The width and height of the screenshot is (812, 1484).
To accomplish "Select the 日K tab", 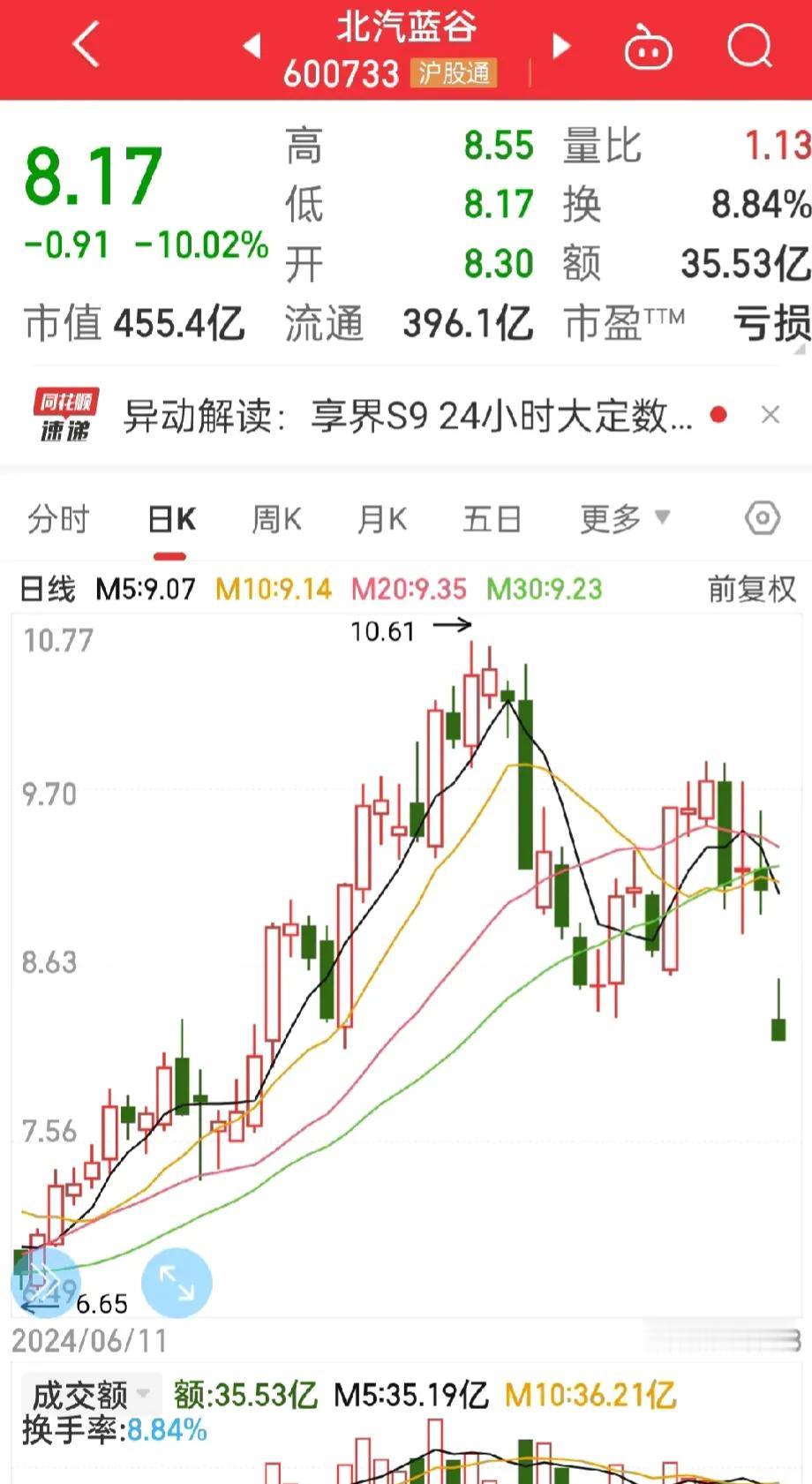I will point(171,519).
